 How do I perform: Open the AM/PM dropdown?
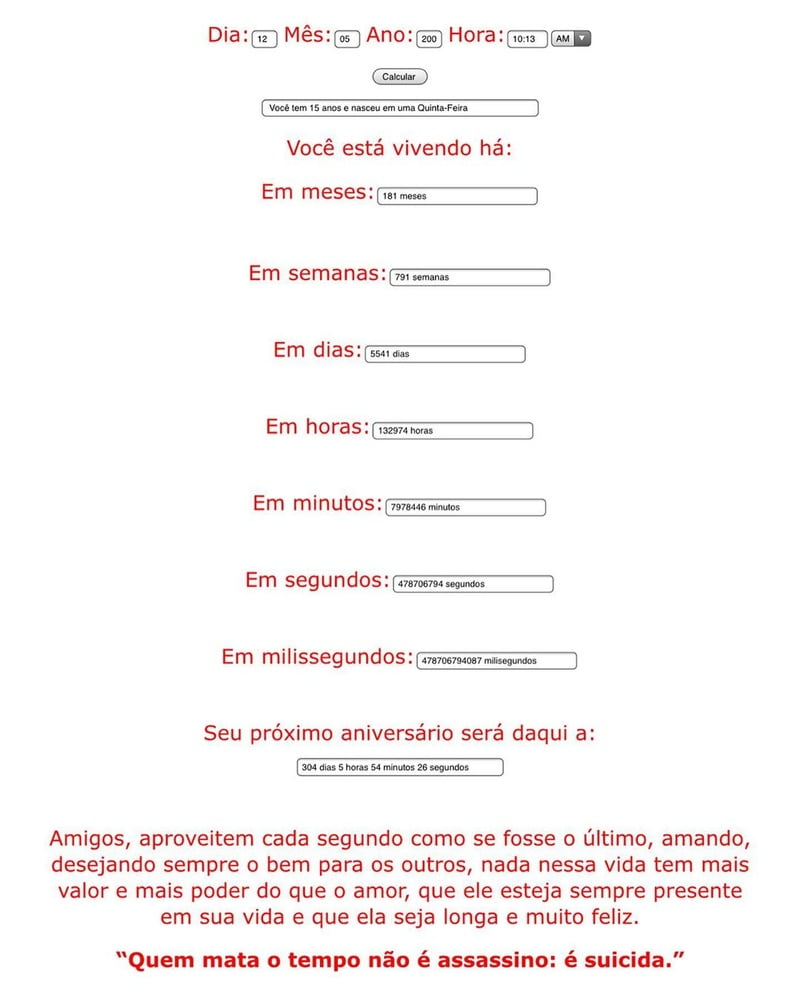pyautogui.click(x=571, y=38)
